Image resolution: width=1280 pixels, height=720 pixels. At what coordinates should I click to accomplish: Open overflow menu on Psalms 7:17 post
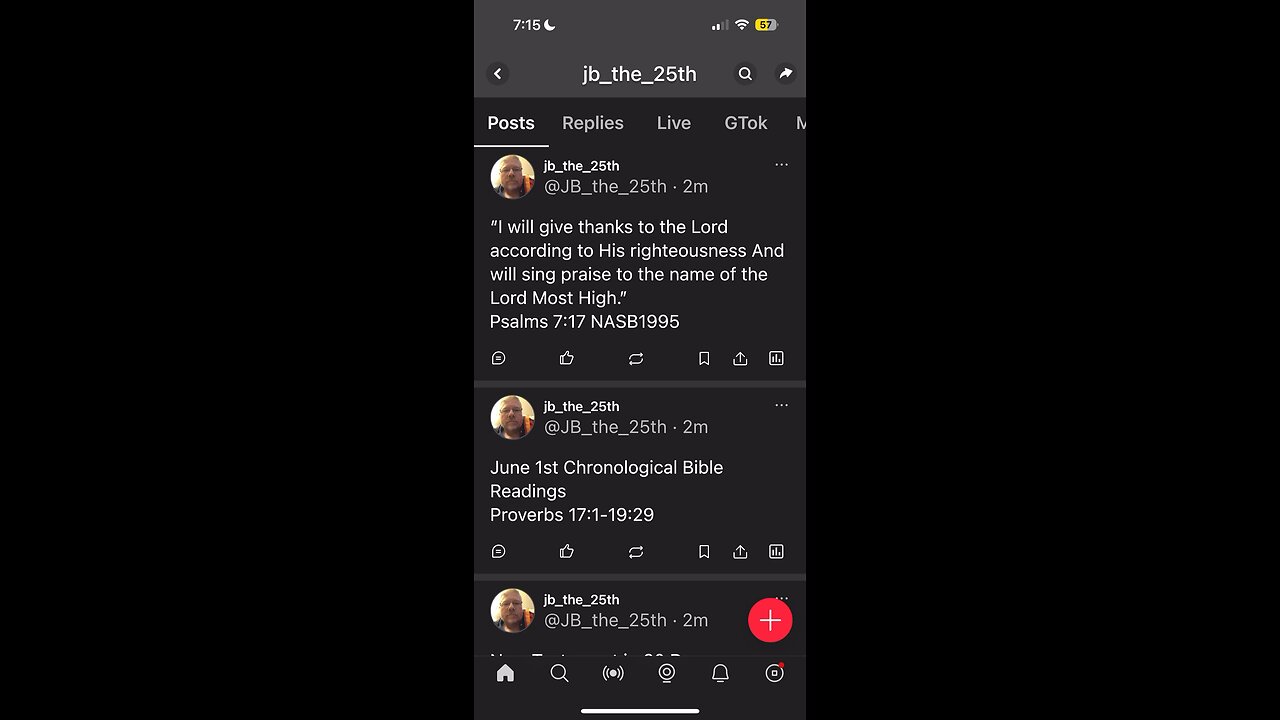coord(781,165)
